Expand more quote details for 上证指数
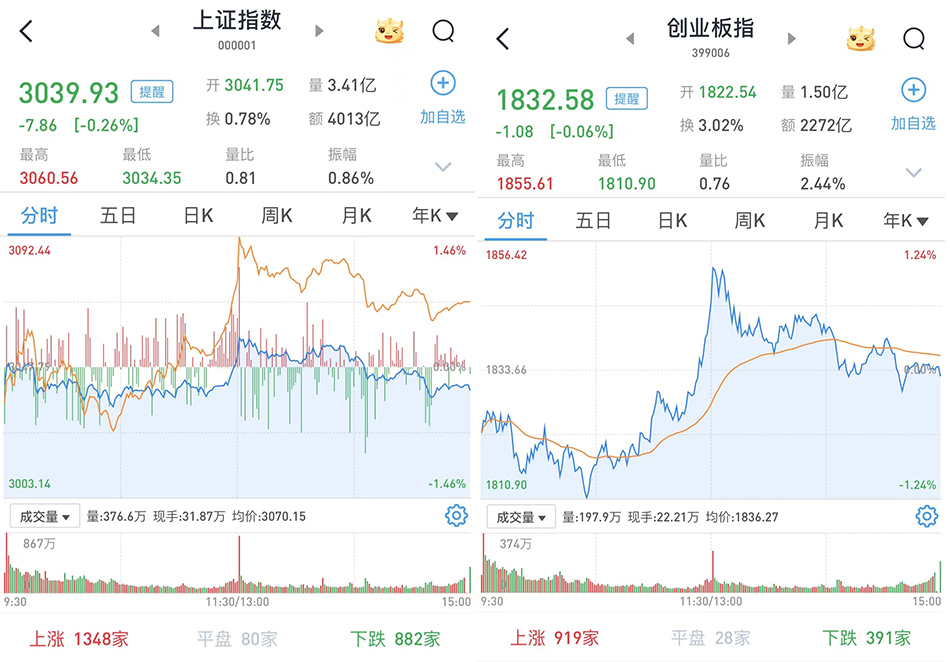Viewport: 950px width, 662px height. click(443, 167)
